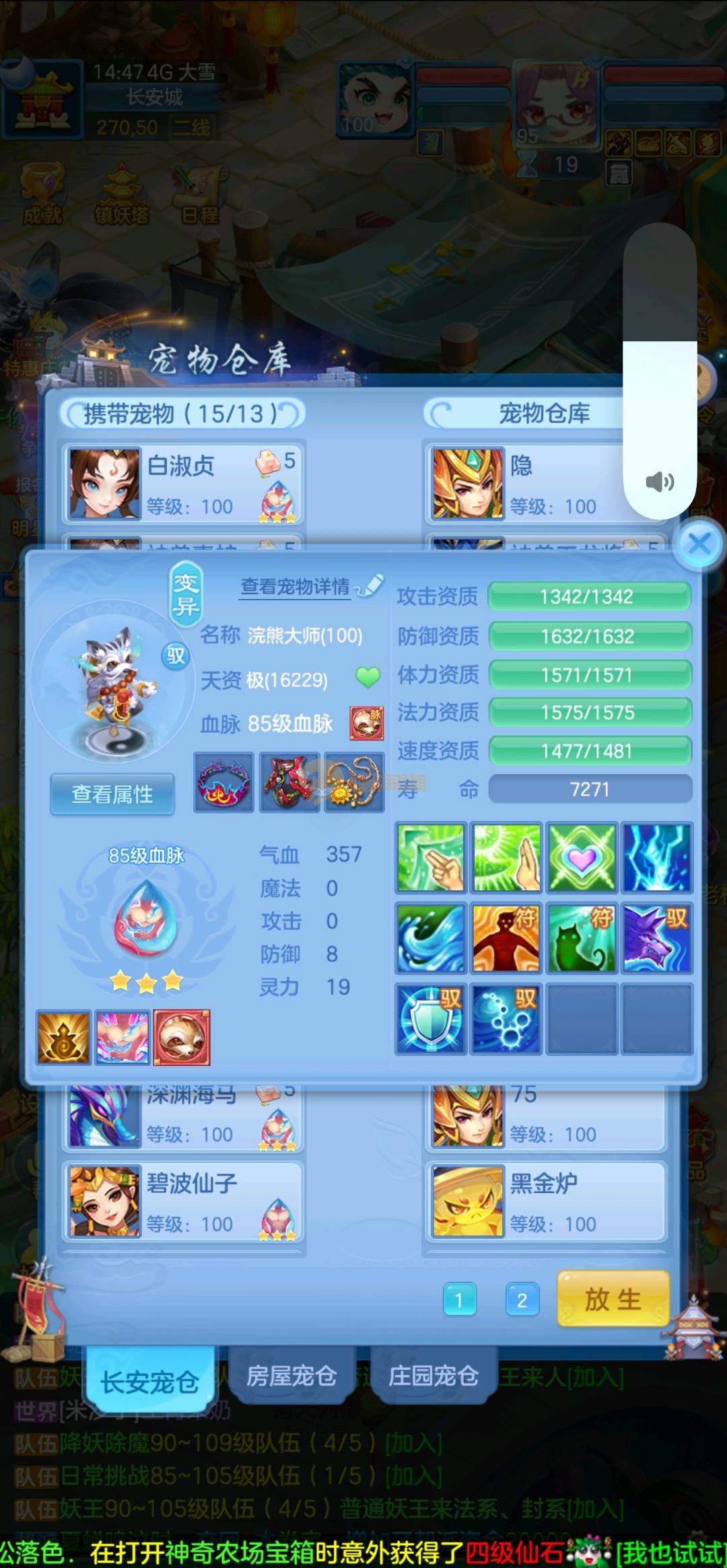Tap the 放生 release button
Viewport: 727px width, 1568px height.
tap(613, 1299)
